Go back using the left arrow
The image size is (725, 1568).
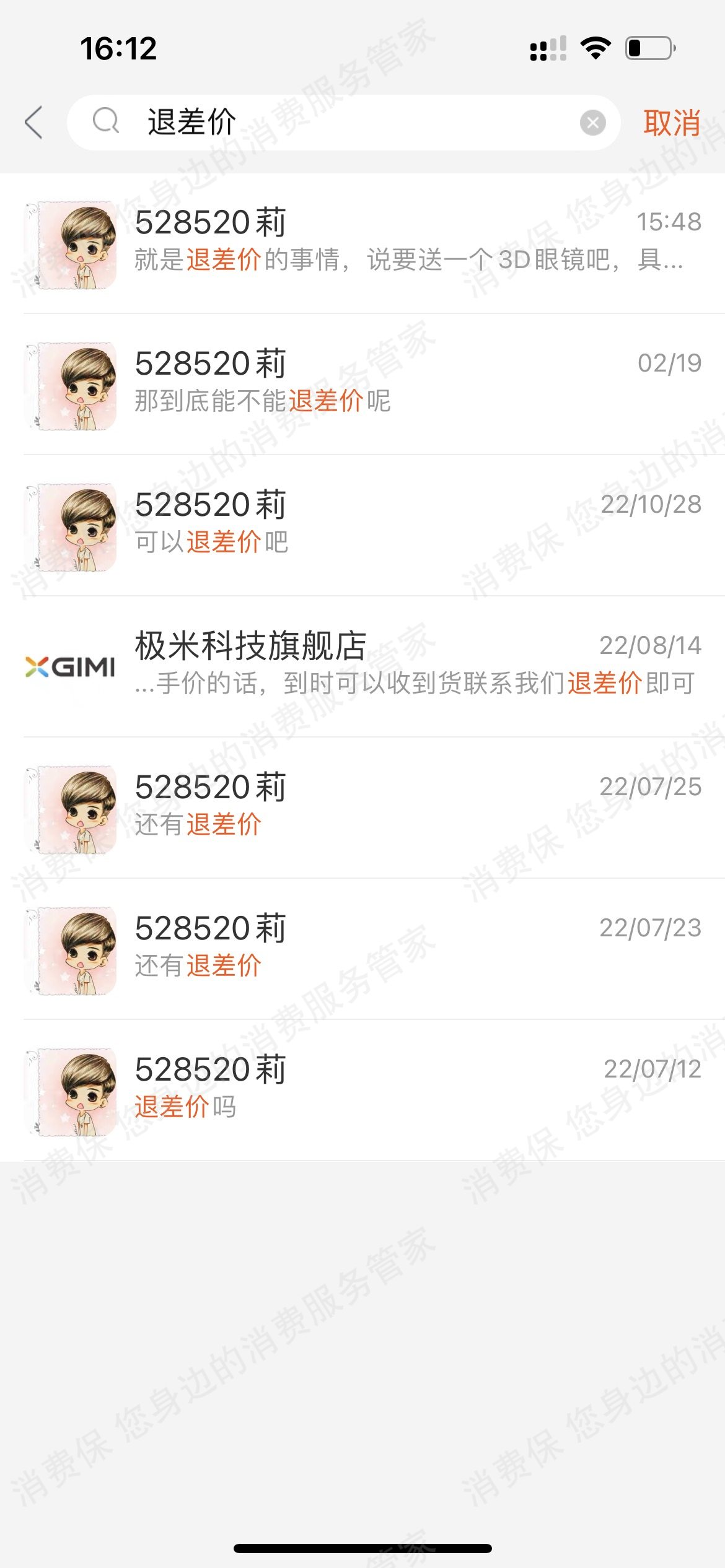coord(34,122)
